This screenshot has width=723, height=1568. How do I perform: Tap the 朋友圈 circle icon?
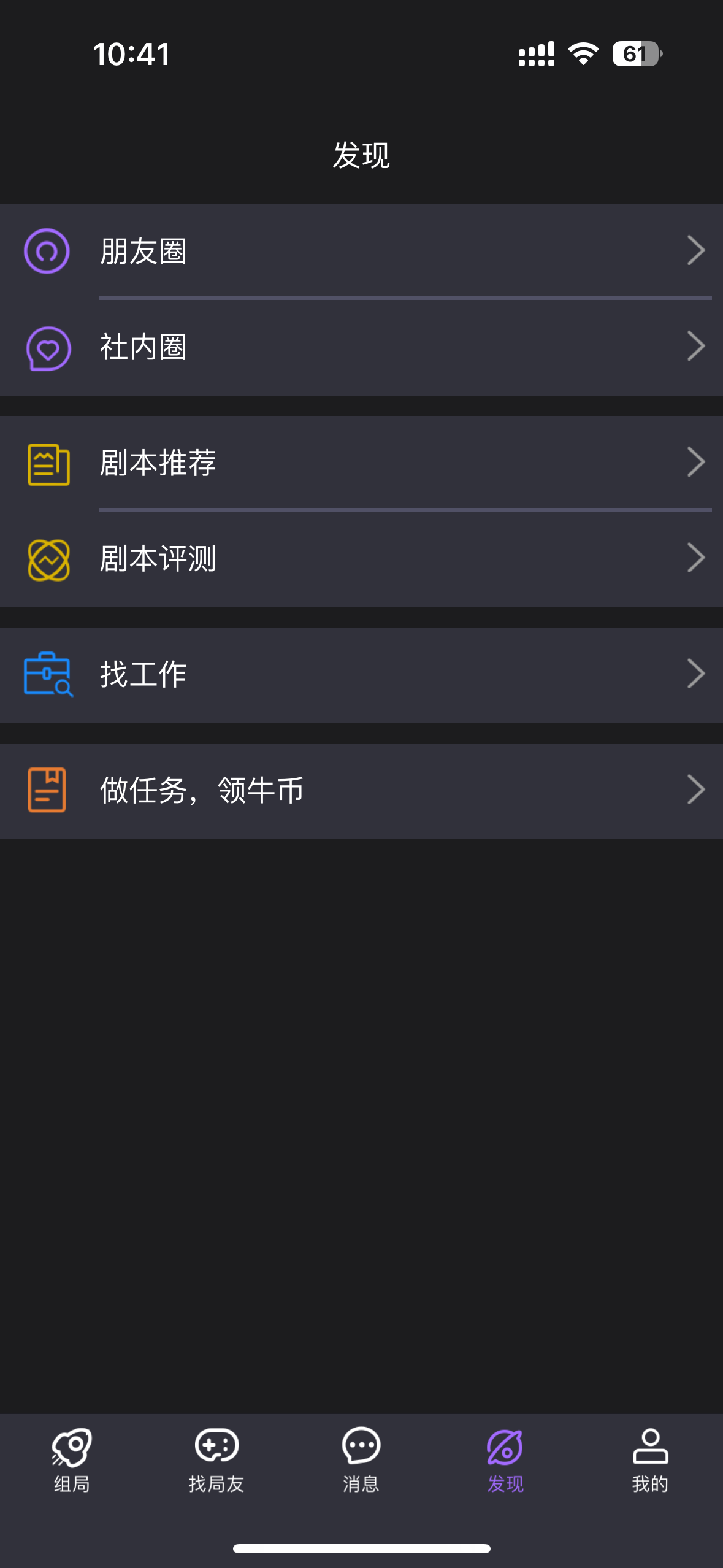point(46,250)
